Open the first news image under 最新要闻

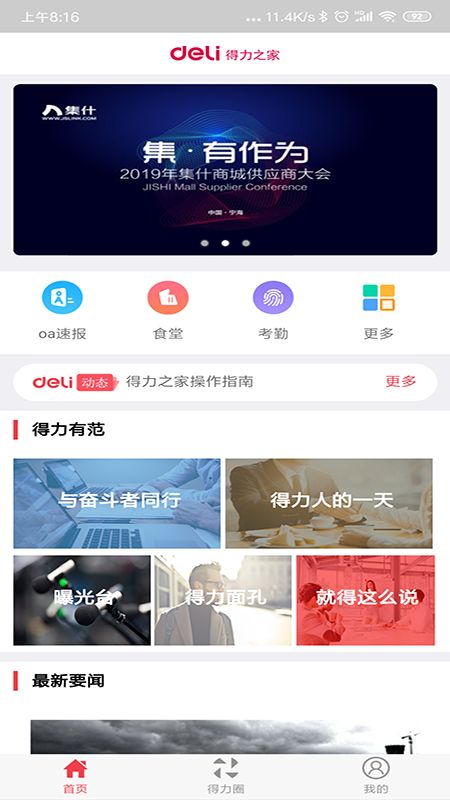pos(225,737)
